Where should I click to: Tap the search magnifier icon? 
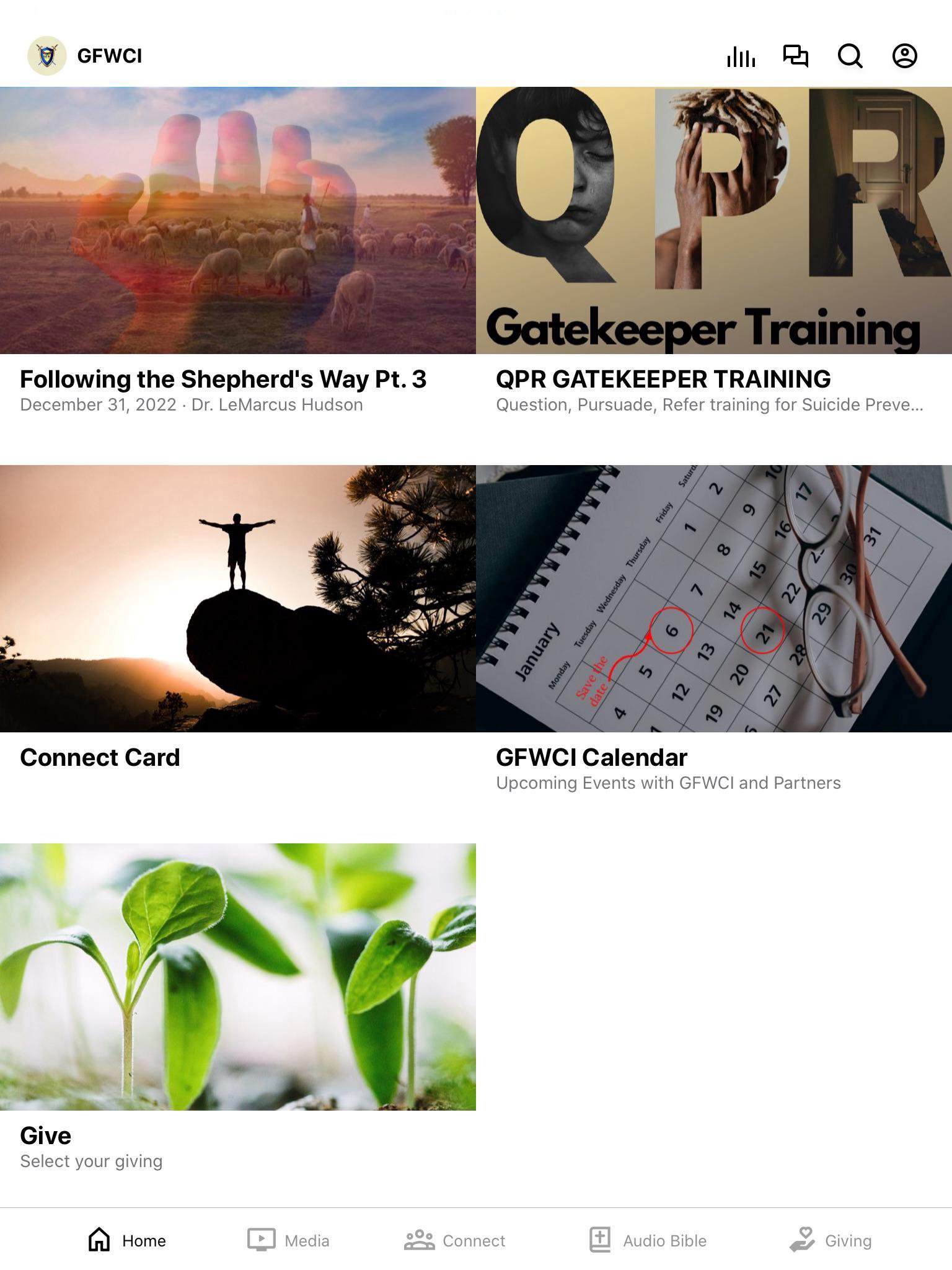850,56
